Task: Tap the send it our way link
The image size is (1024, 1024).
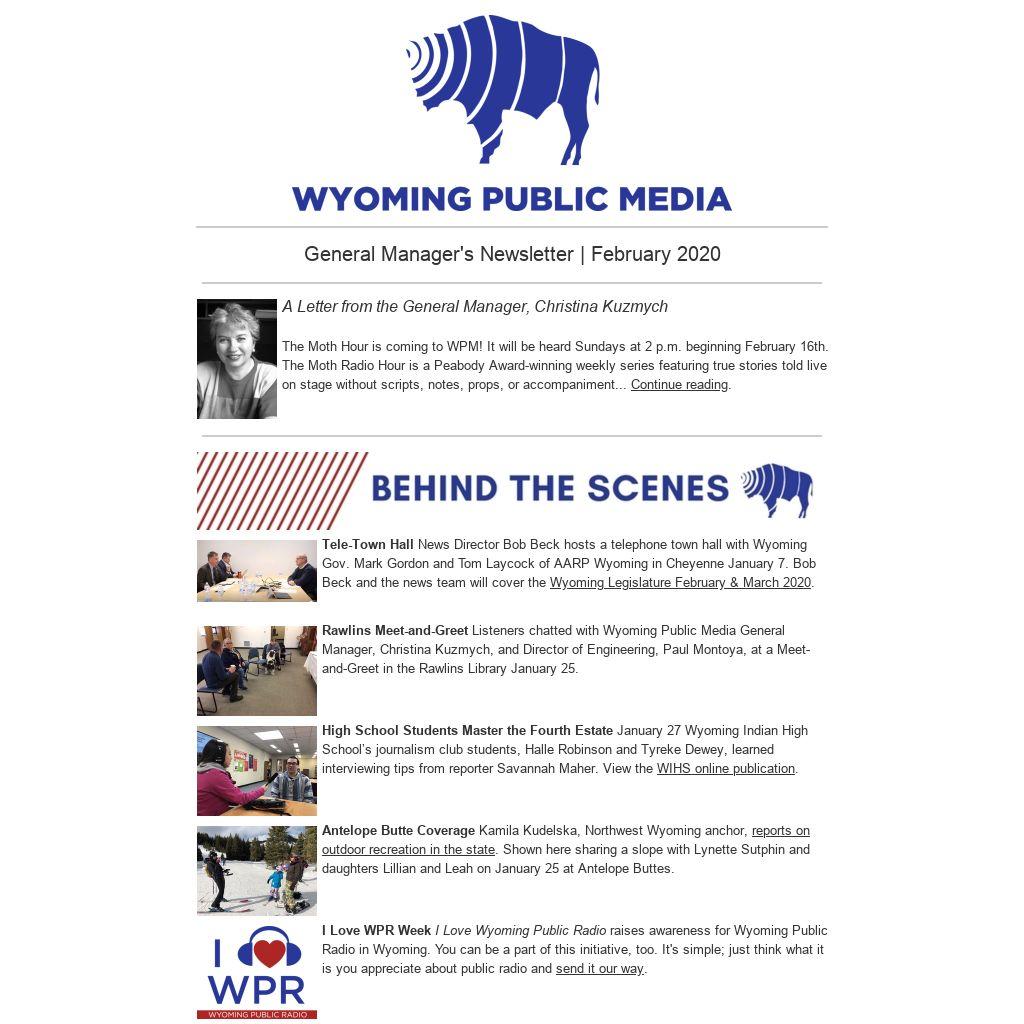Action: (599, 969)
